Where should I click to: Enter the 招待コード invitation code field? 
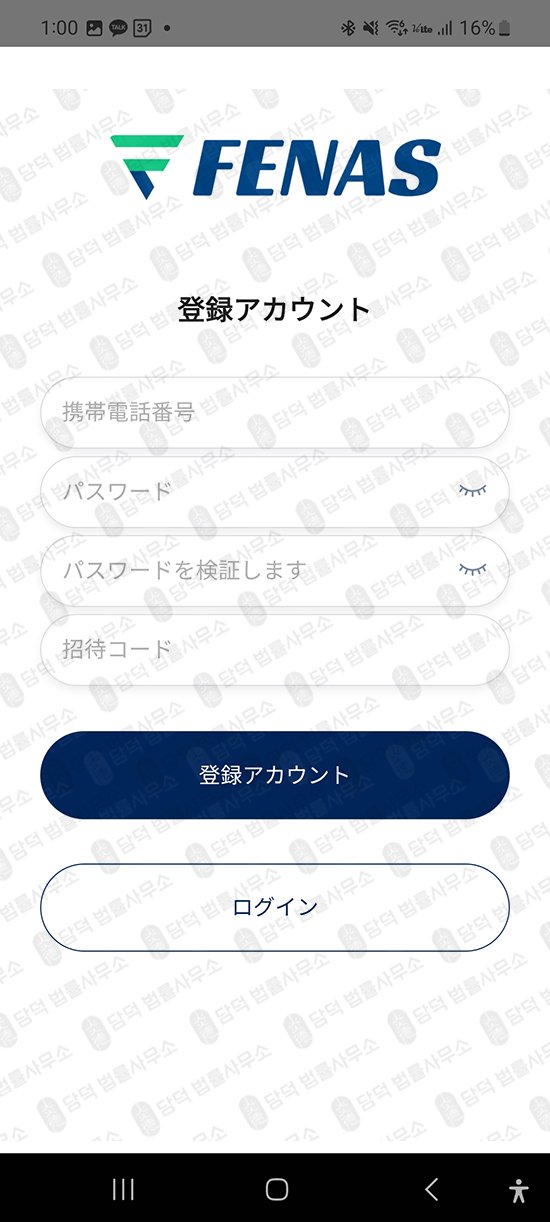pyautogui.click(x=275, y=649)
